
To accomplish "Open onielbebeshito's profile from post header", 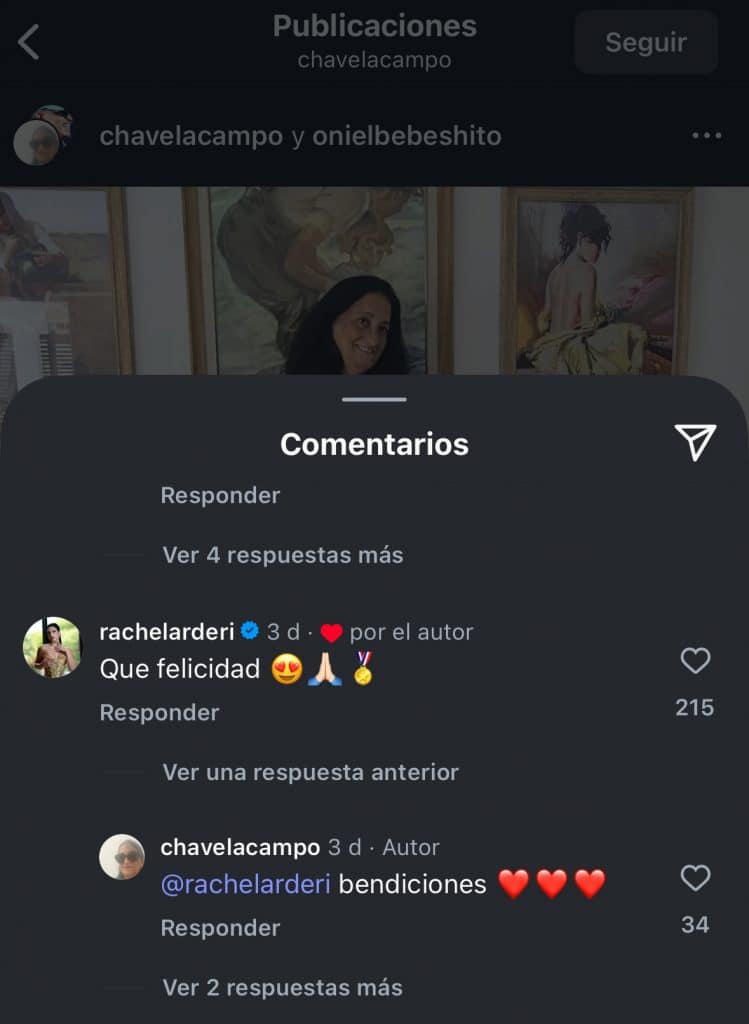I will (406, 136).
